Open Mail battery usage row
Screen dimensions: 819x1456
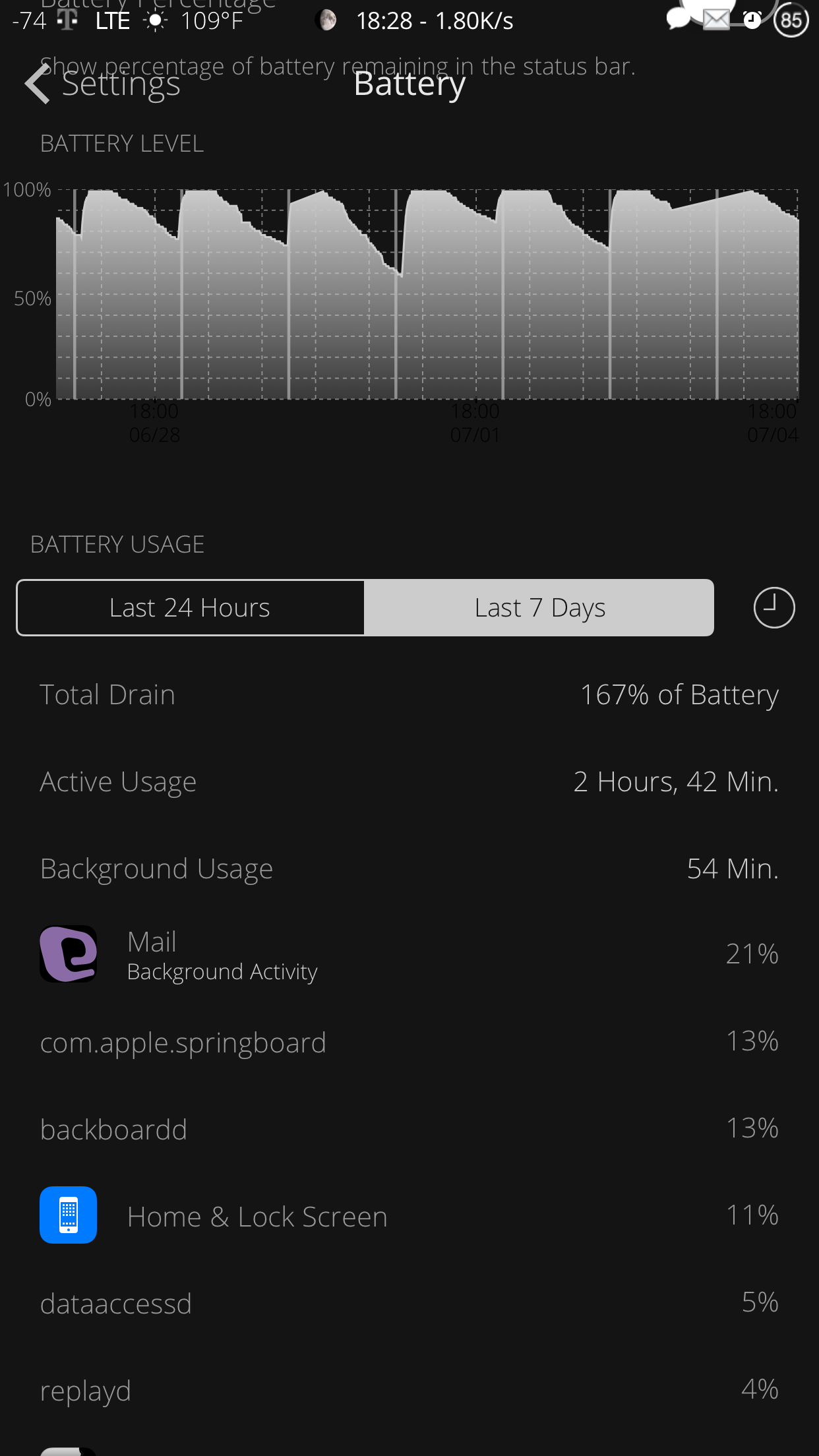(409, 954)
